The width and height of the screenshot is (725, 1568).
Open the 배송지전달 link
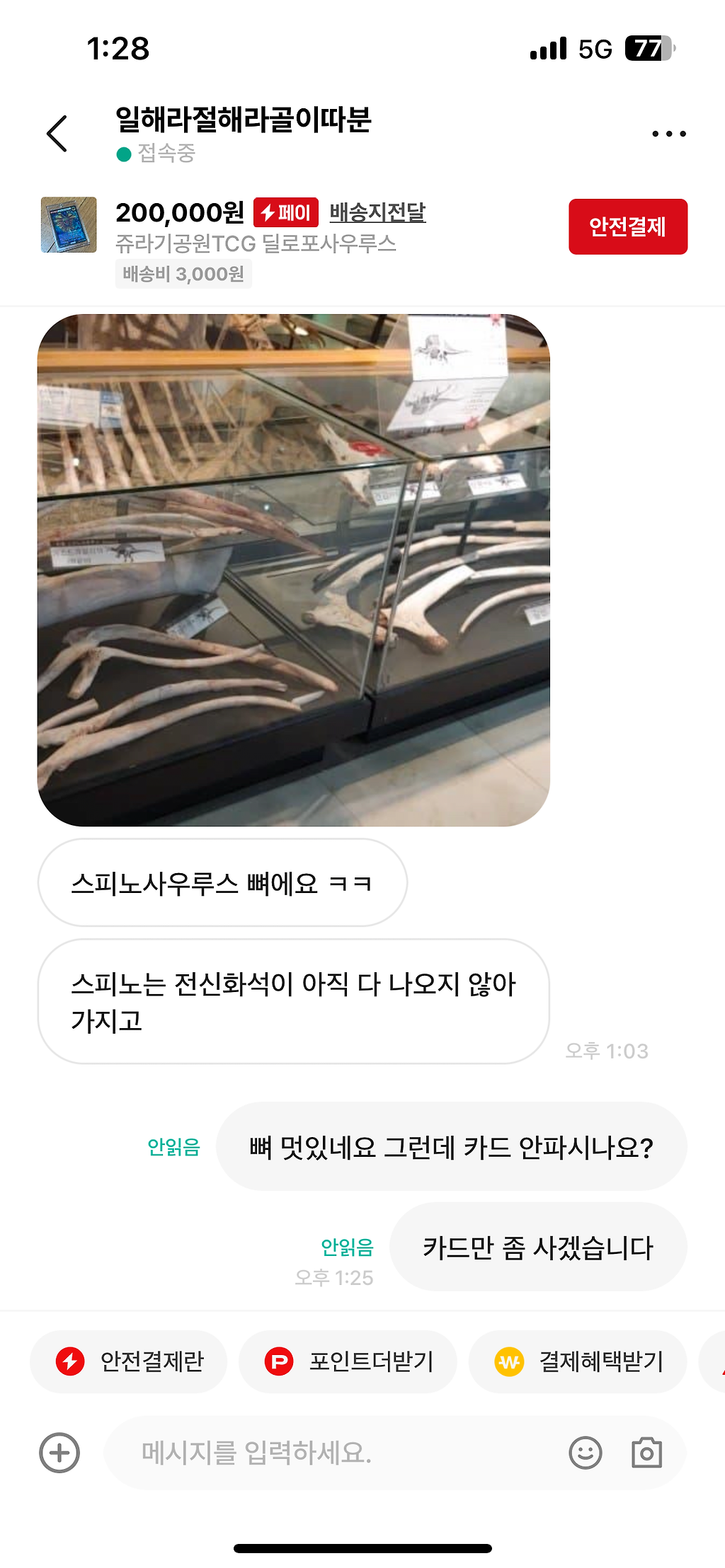[x=379, y=212]
